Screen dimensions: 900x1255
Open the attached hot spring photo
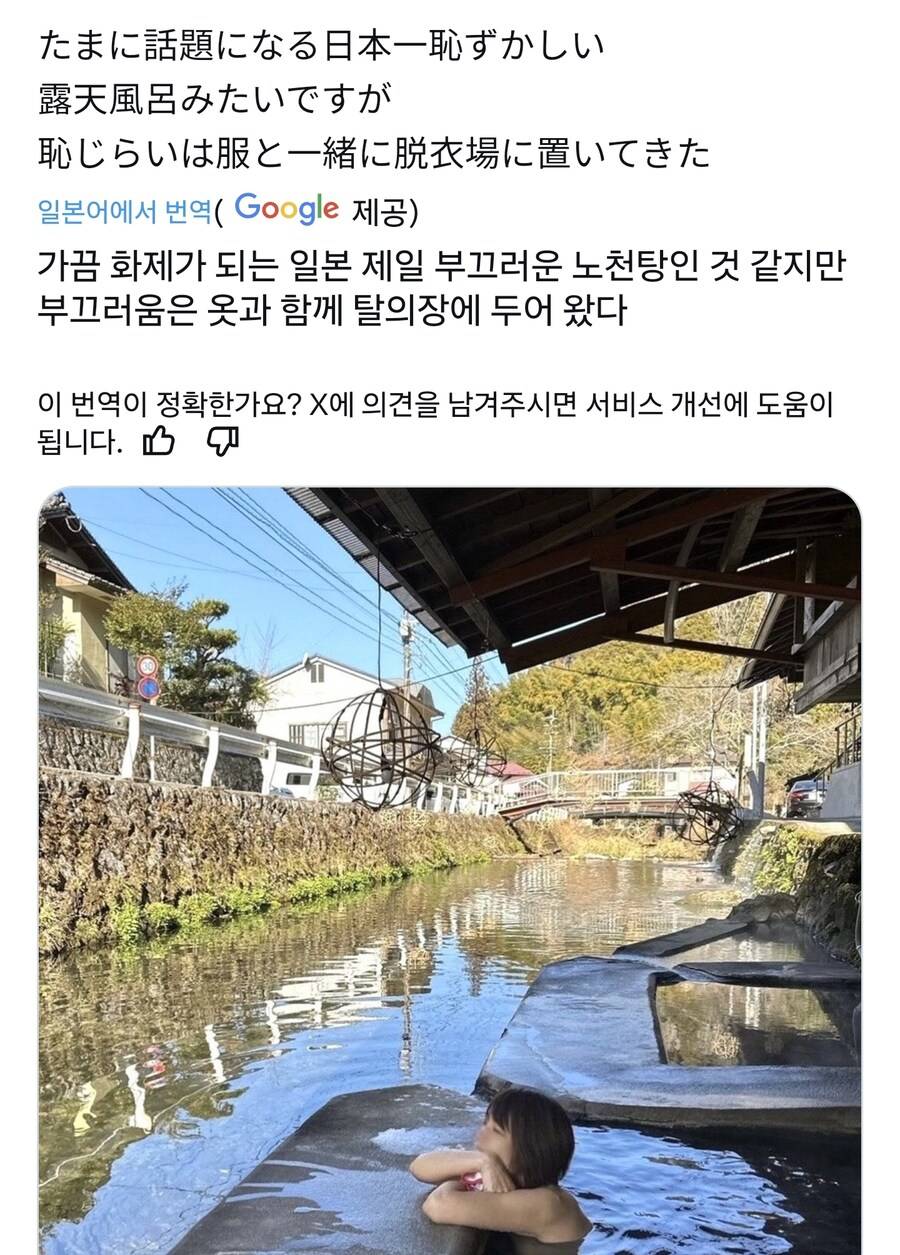[450, 870]
